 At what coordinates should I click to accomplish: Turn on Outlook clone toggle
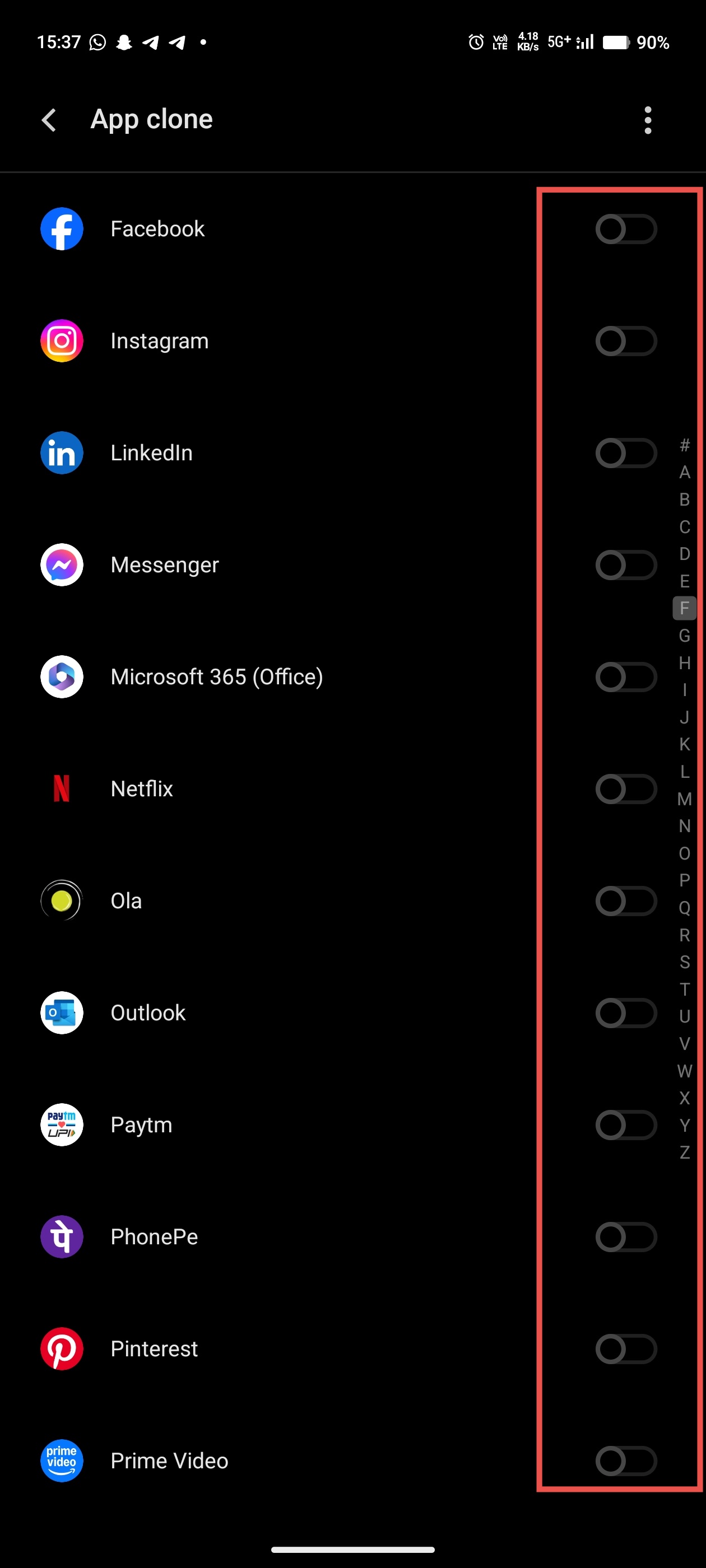pyautogui.click(x=625, y=1013)
